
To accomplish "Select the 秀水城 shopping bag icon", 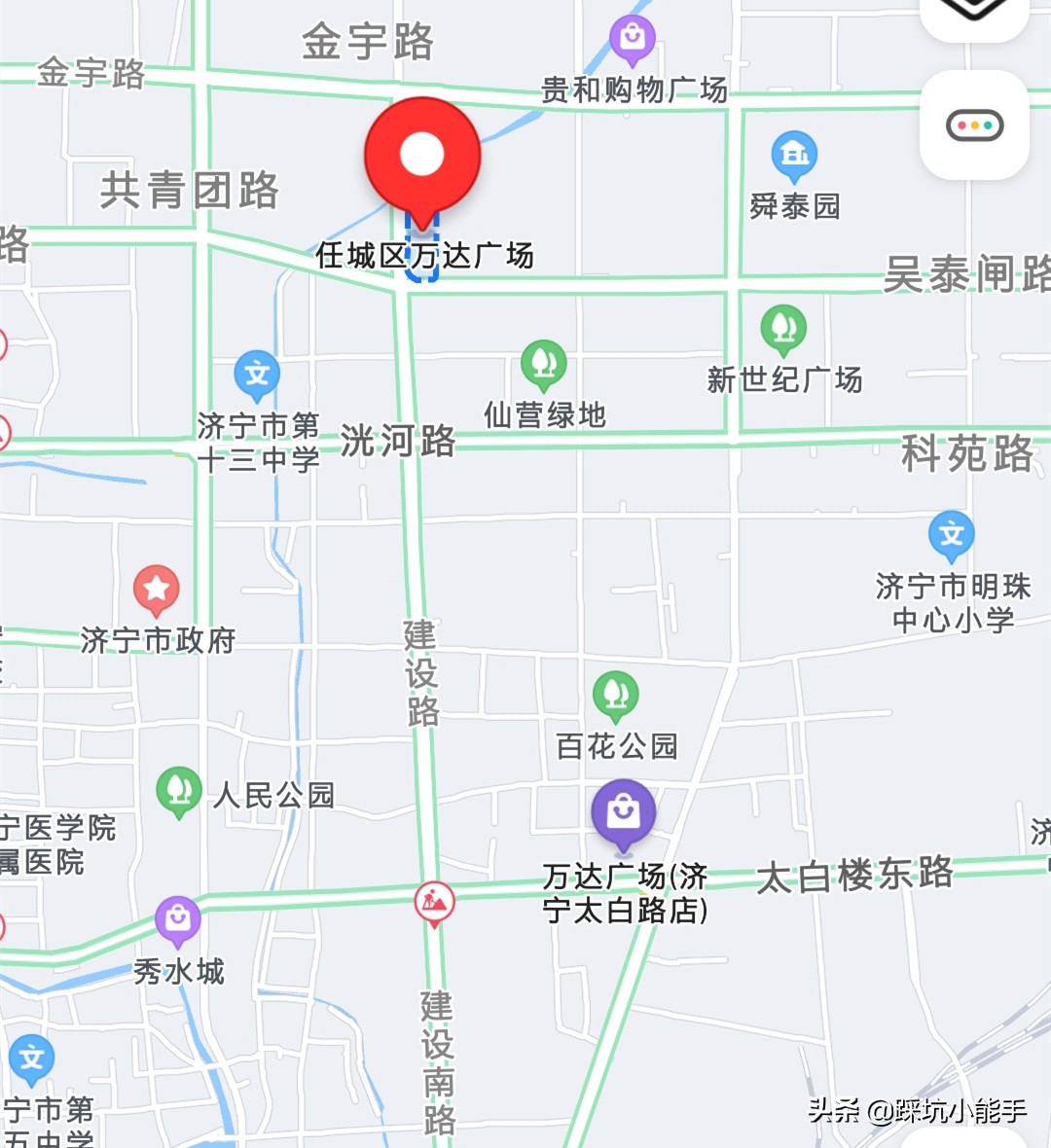I will point(178,915).
